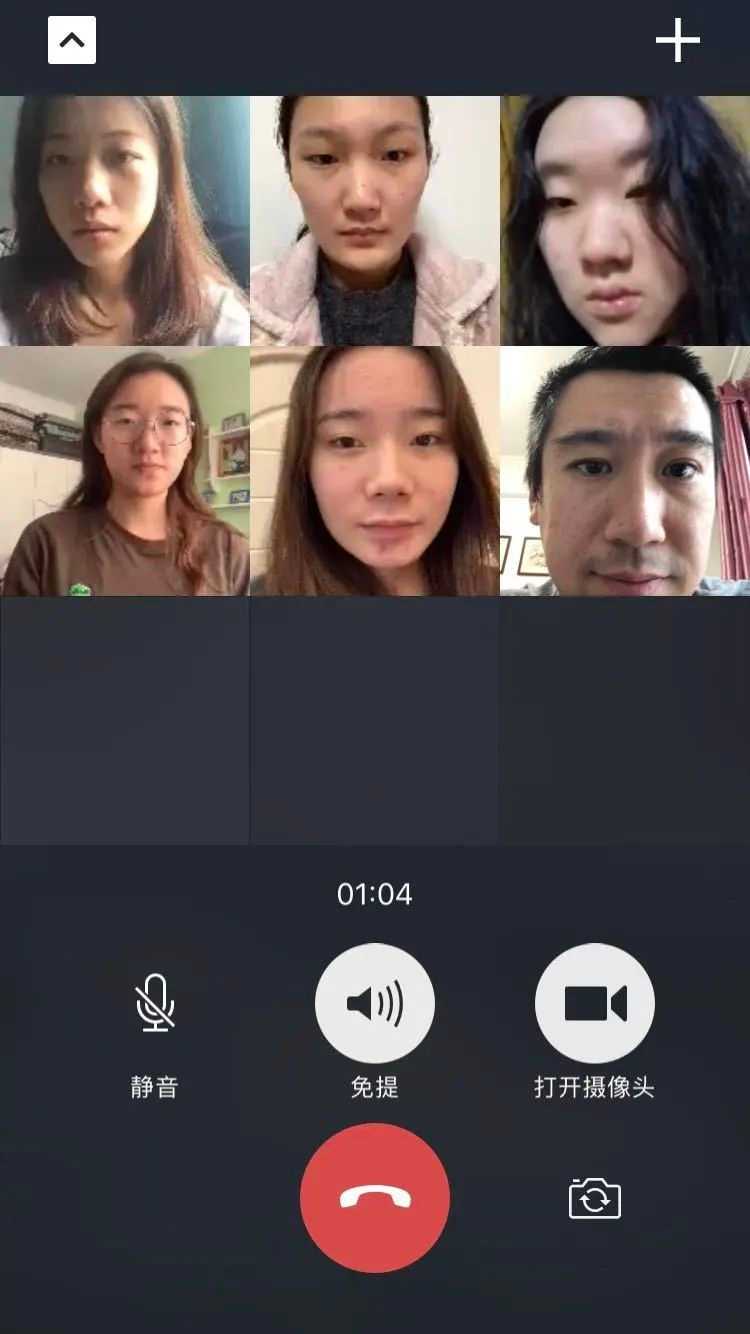The image size is (750, 1334).
Task: Toggle speakerphone (免提)
Action: [375, 1003]
